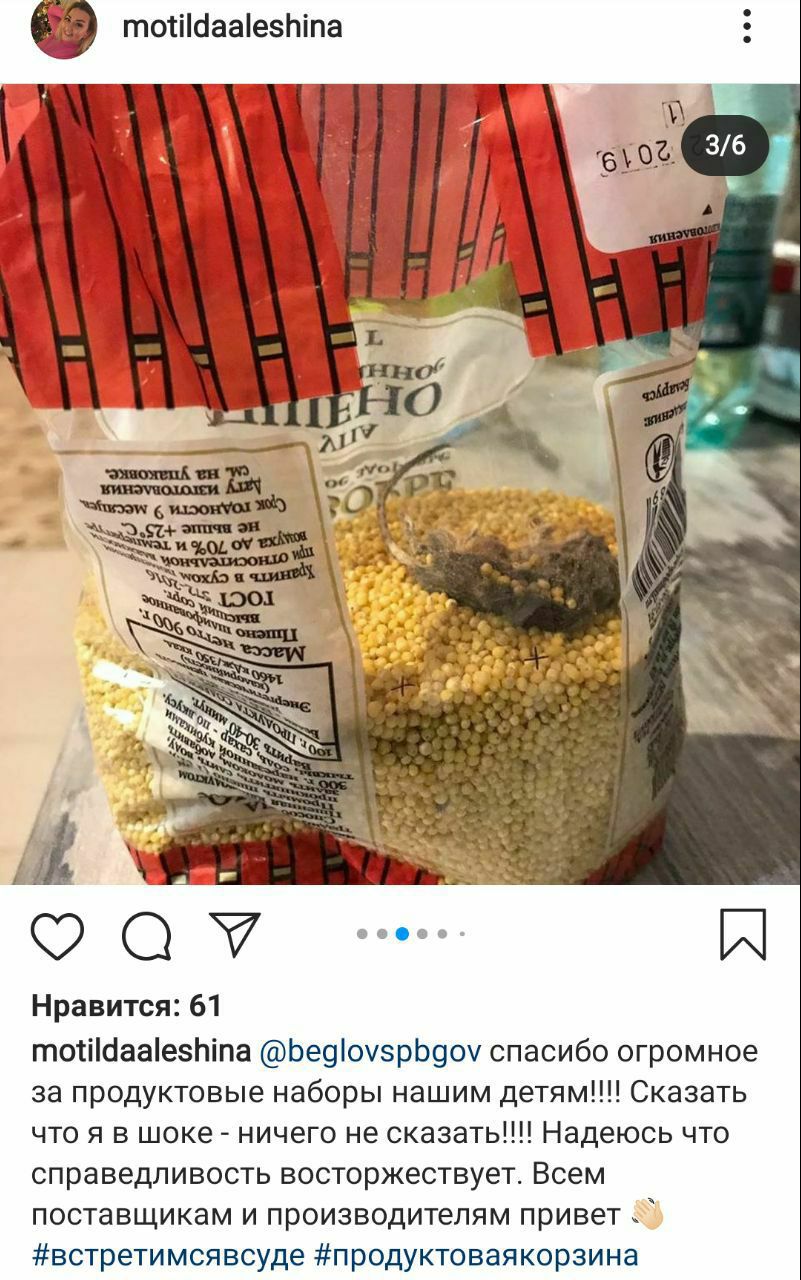Tap the @beglovspbgov mention

point(371,1052)
